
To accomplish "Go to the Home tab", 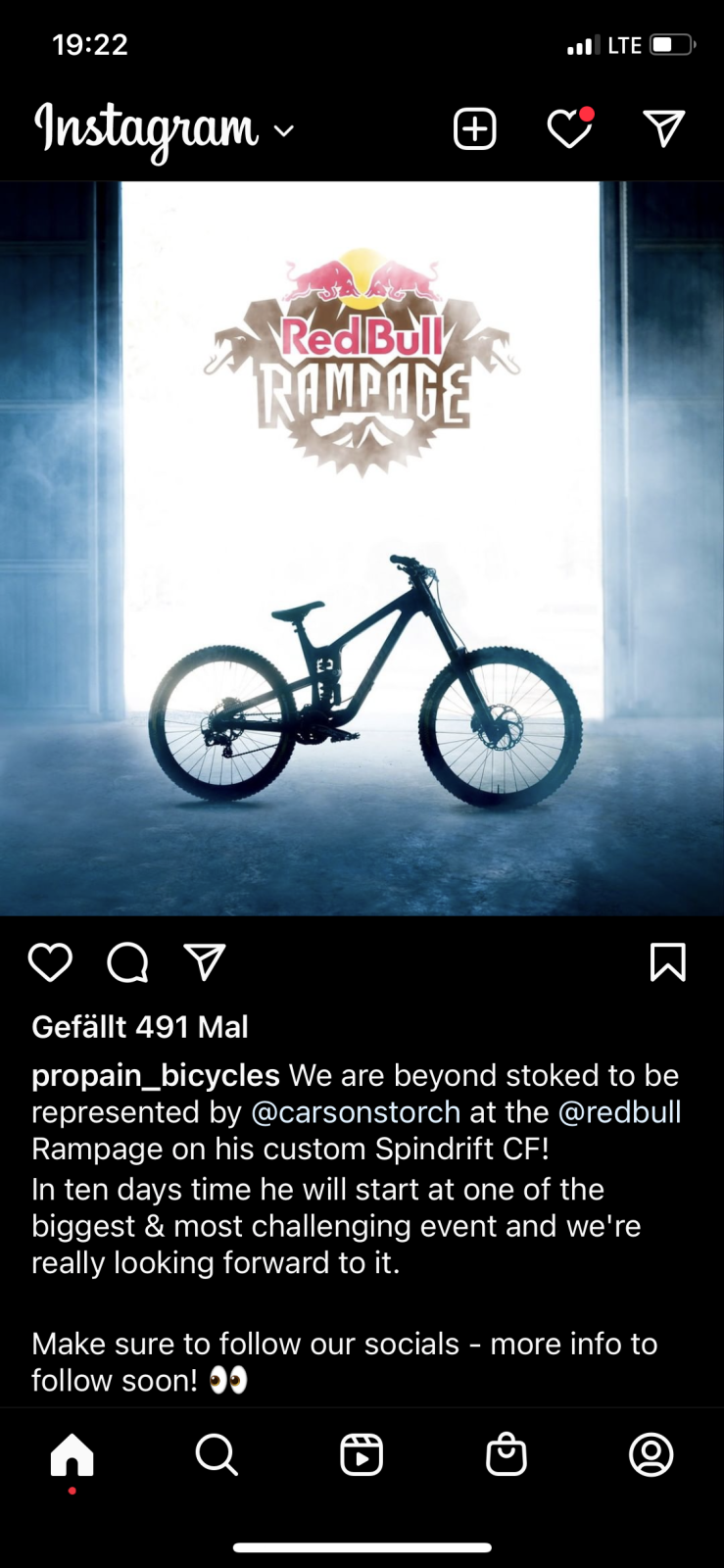I will pyautogui.click(x=72, y=1454).
